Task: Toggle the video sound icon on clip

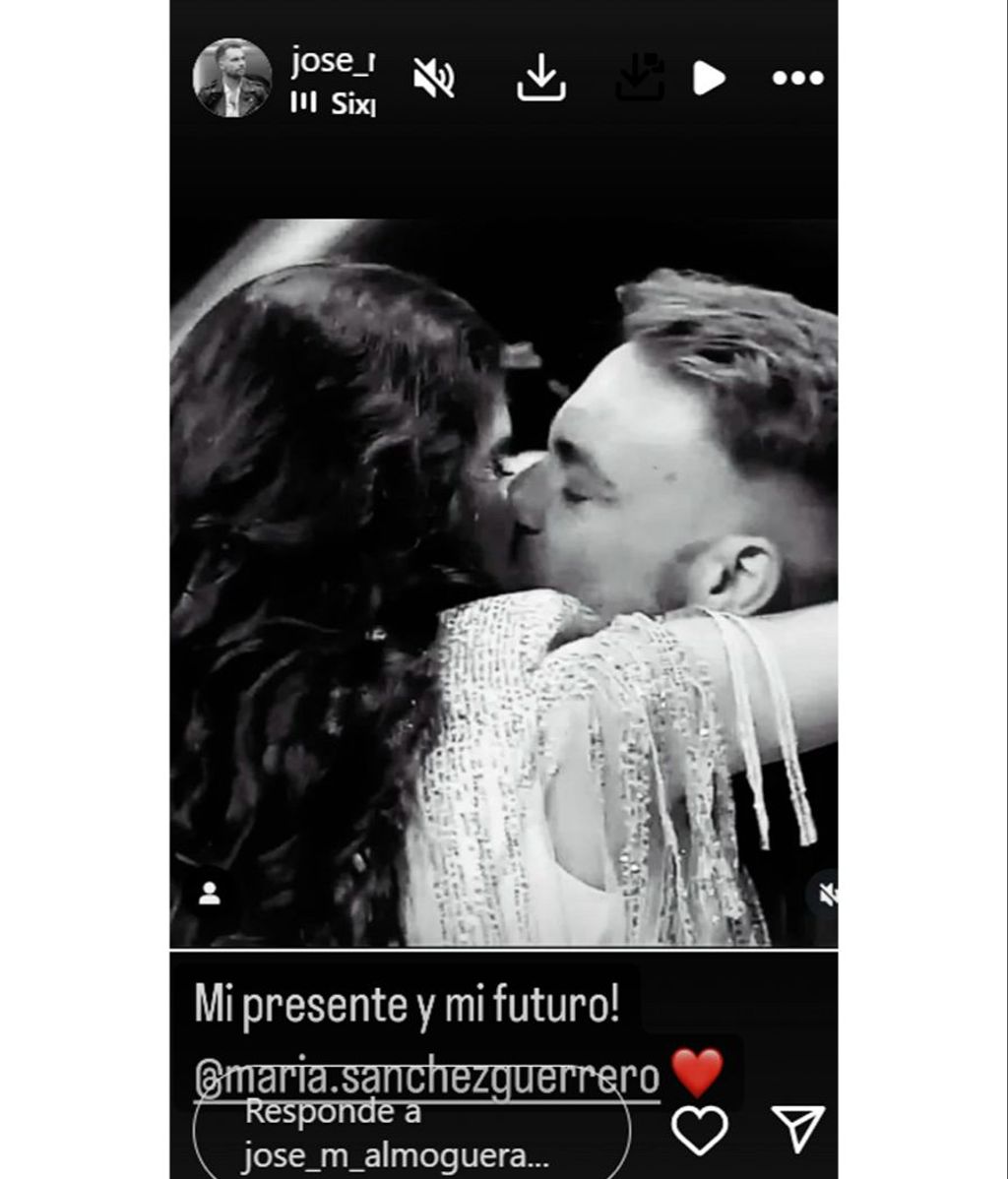Action: click(x=825, y=894)
